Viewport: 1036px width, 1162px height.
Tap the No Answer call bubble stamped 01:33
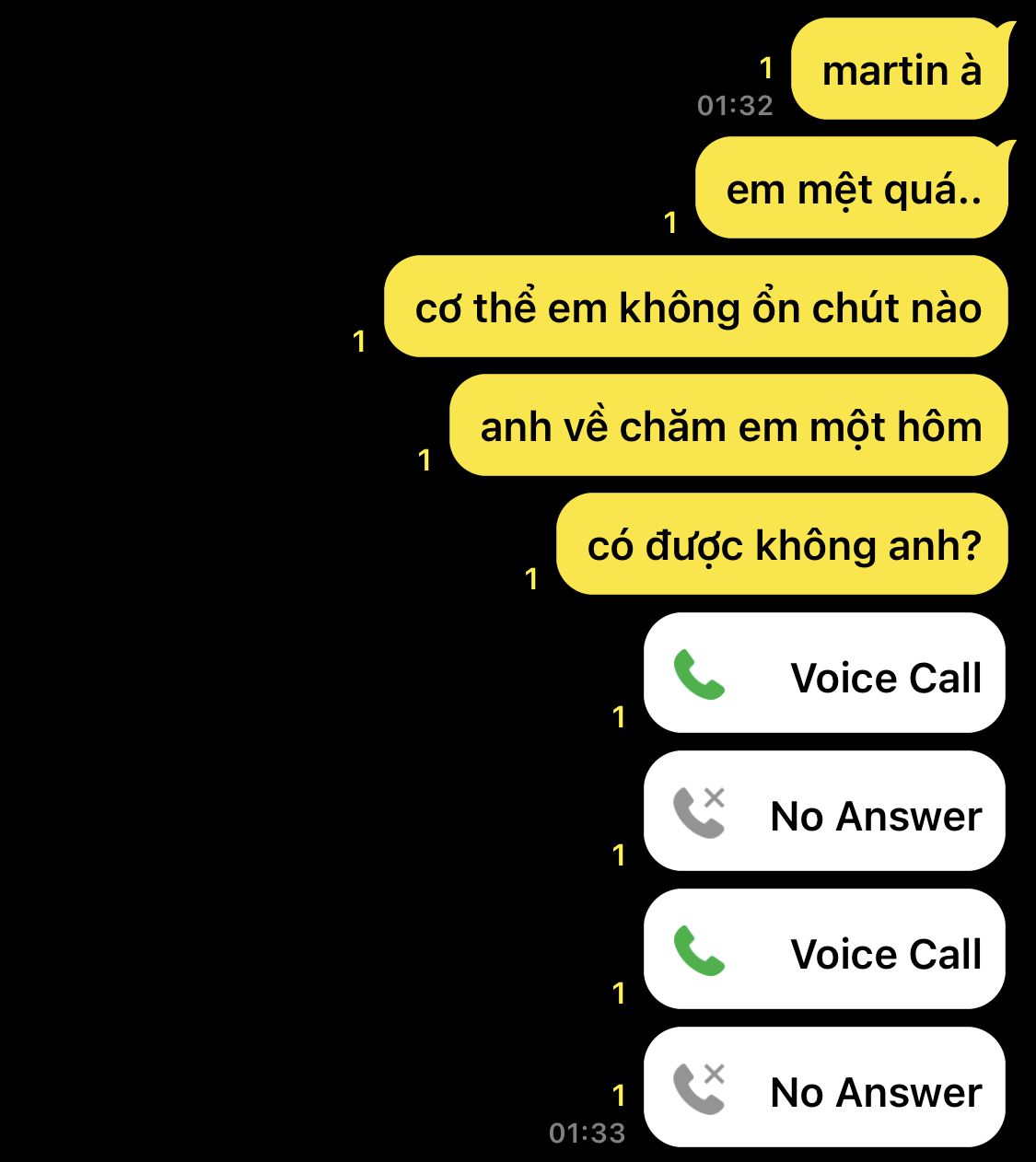coord(824,1087)
